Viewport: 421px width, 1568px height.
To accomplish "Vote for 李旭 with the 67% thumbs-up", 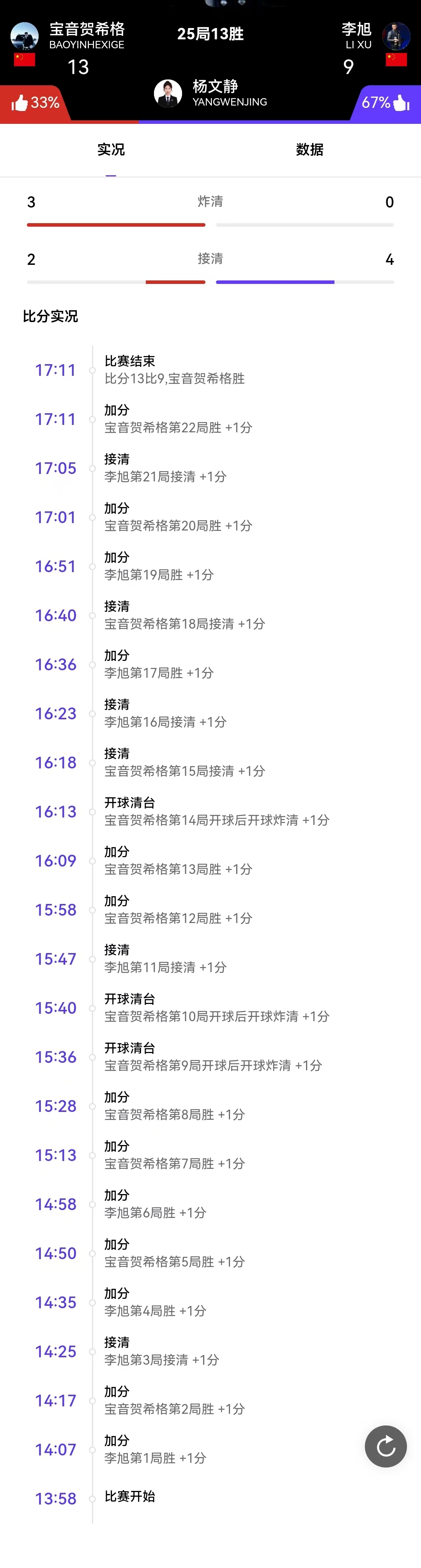I will pyautogui.click(x=386, y=103).
